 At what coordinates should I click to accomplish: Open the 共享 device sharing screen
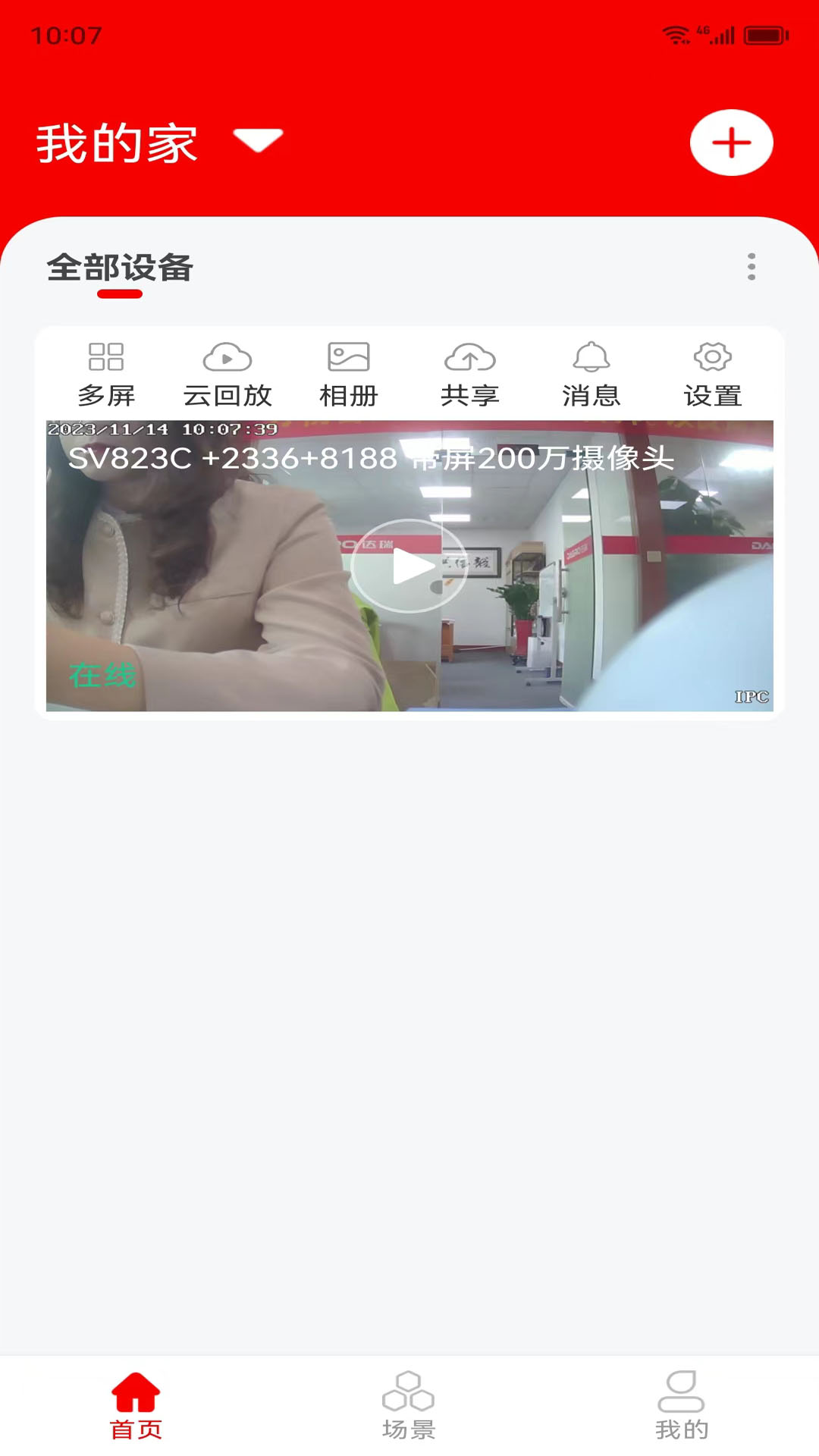click(471, 372)
